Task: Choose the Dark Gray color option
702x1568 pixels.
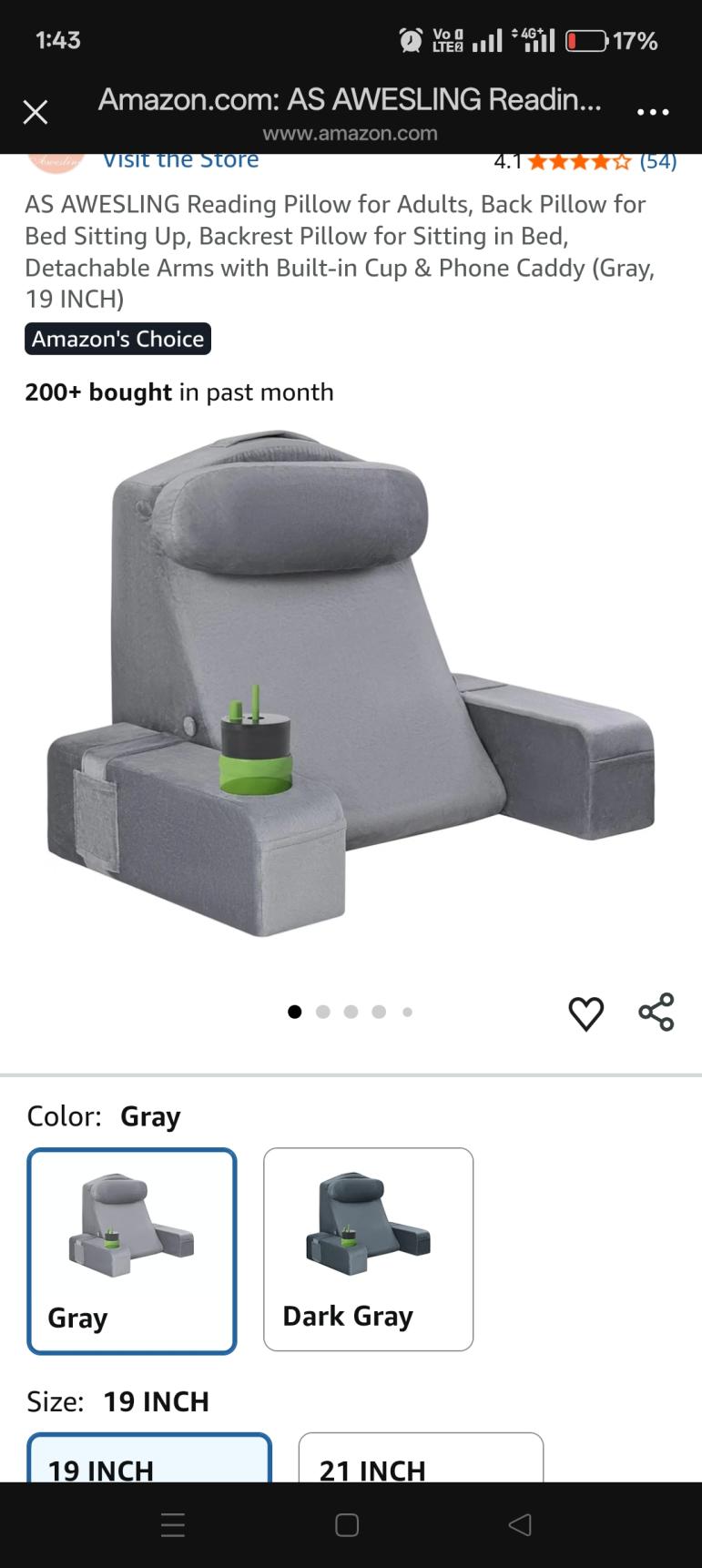Action: (368, 1248)
